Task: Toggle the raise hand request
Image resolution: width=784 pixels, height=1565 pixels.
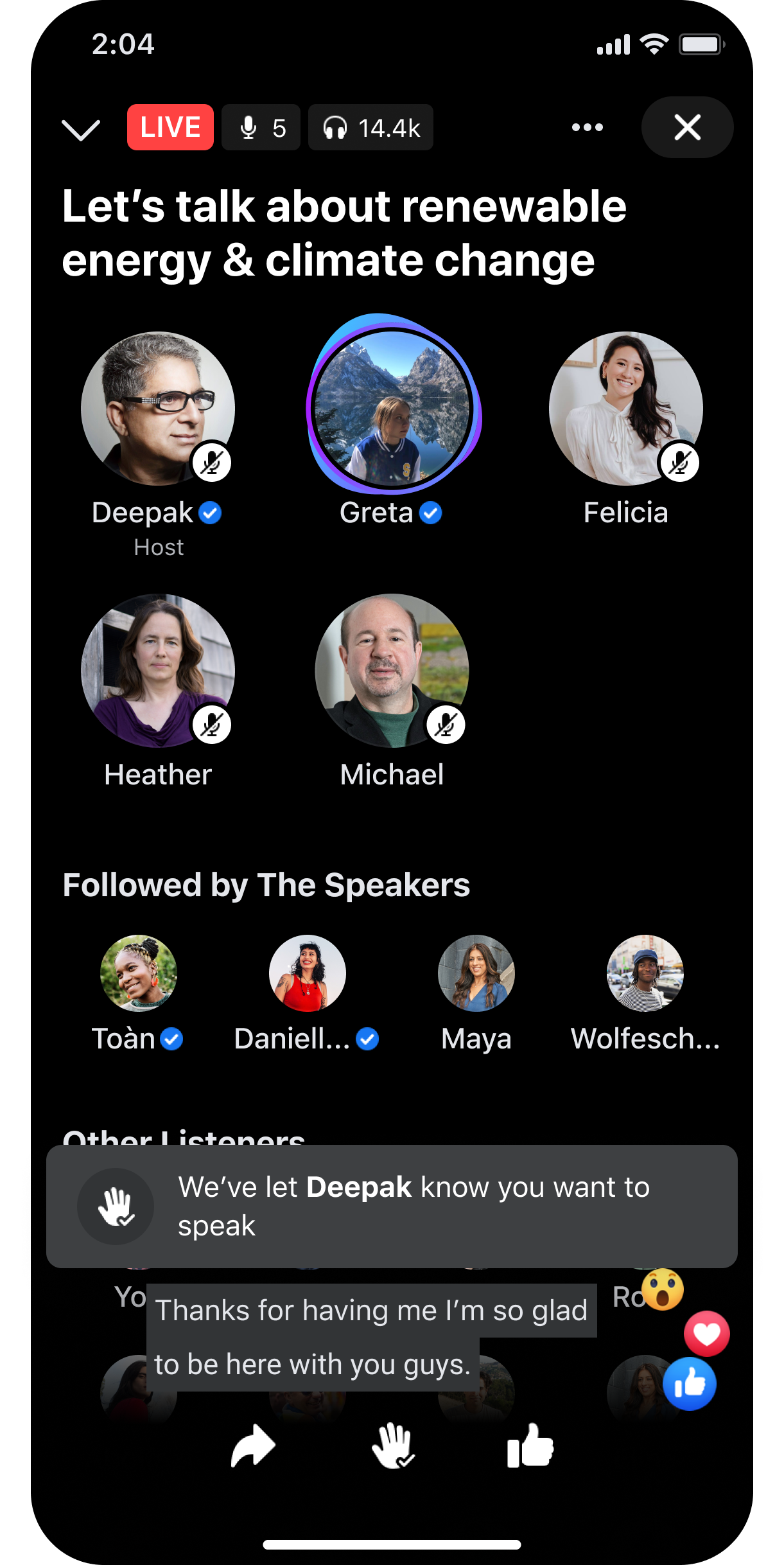Action: 393,1446
